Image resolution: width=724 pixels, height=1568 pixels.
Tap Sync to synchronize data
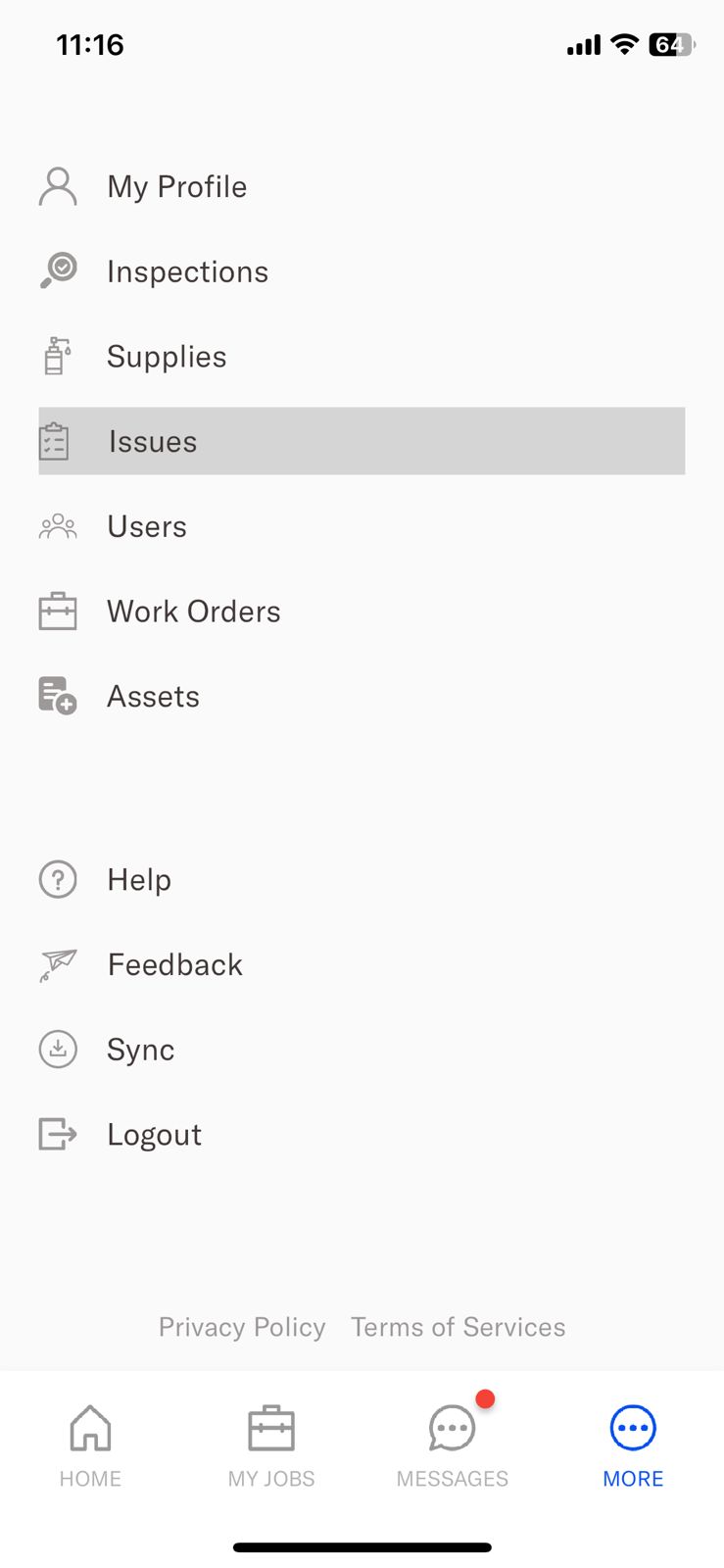coord(140,1050)
